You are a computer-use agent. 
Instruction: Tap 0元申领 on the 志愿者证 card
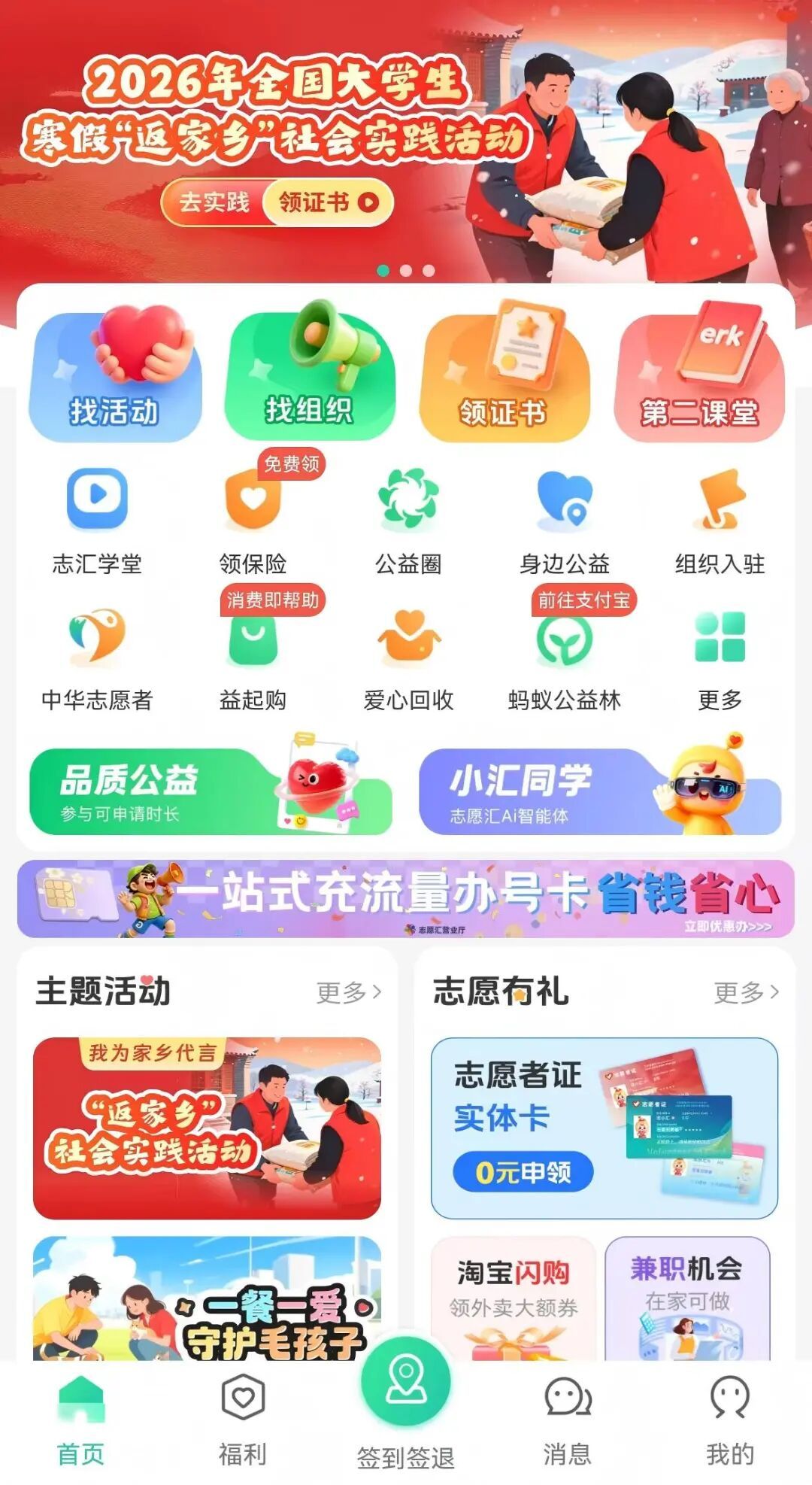pos(523,1171)
